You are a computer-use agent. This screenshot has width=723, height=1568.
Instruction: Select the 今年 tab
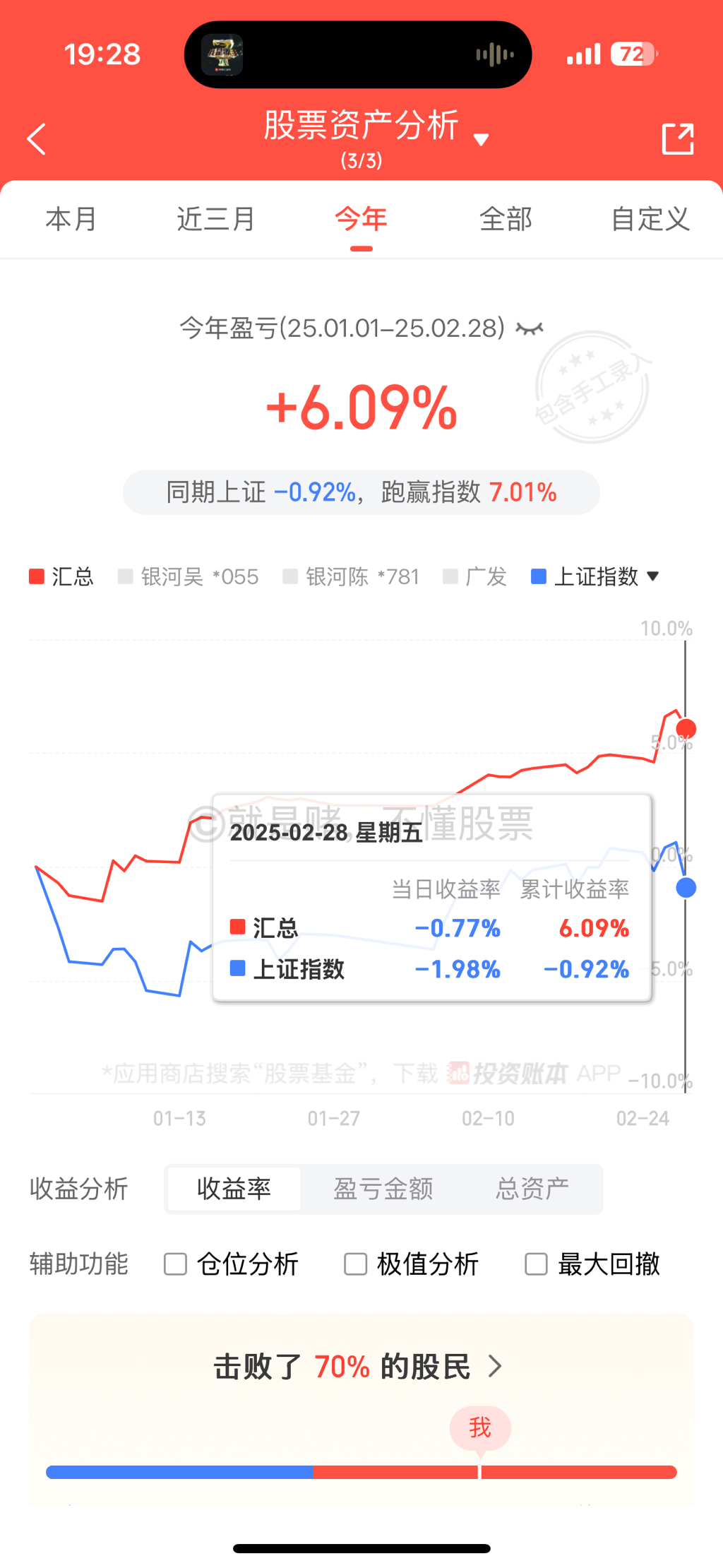tap(361, 219)
